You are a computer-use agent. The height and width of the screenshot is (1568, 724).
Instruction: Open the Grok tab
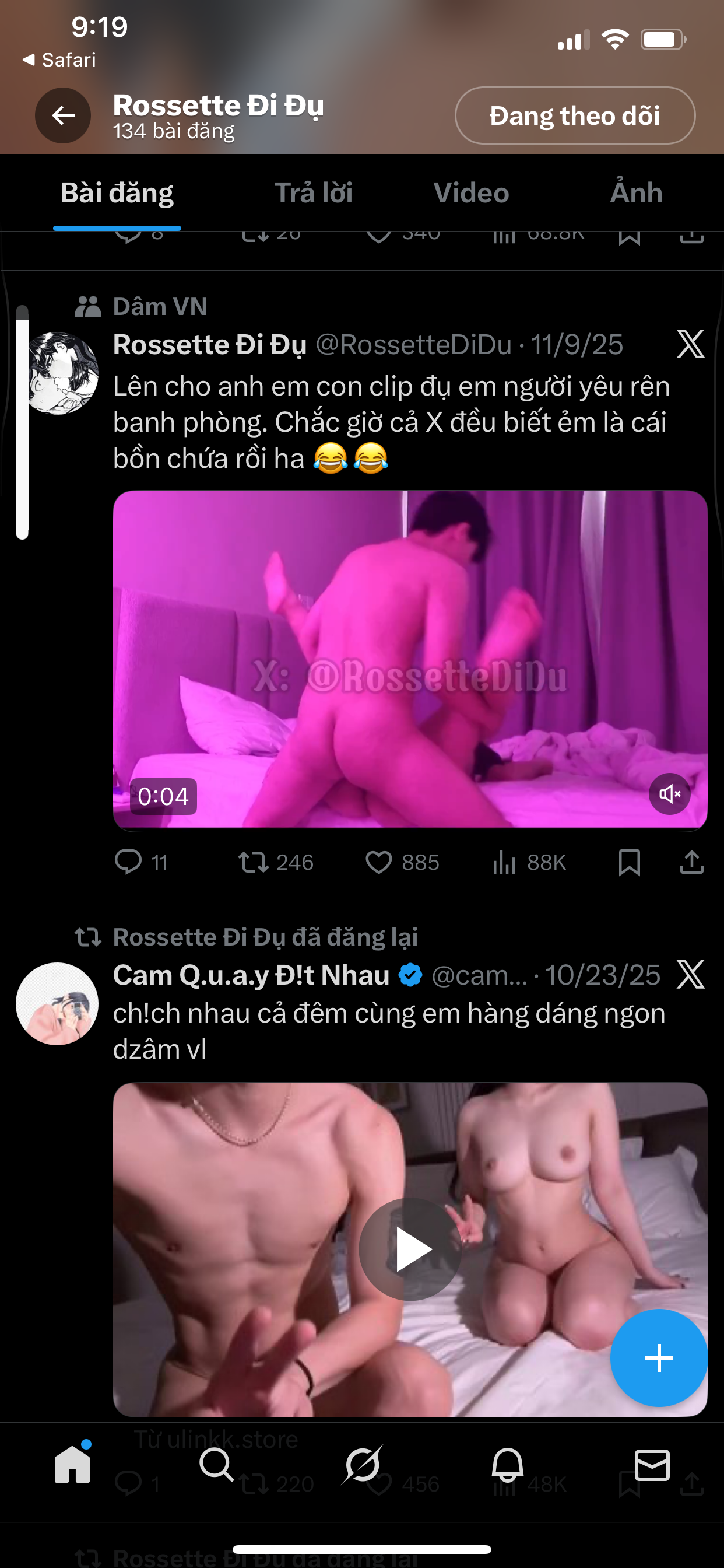click(362, 1465)
